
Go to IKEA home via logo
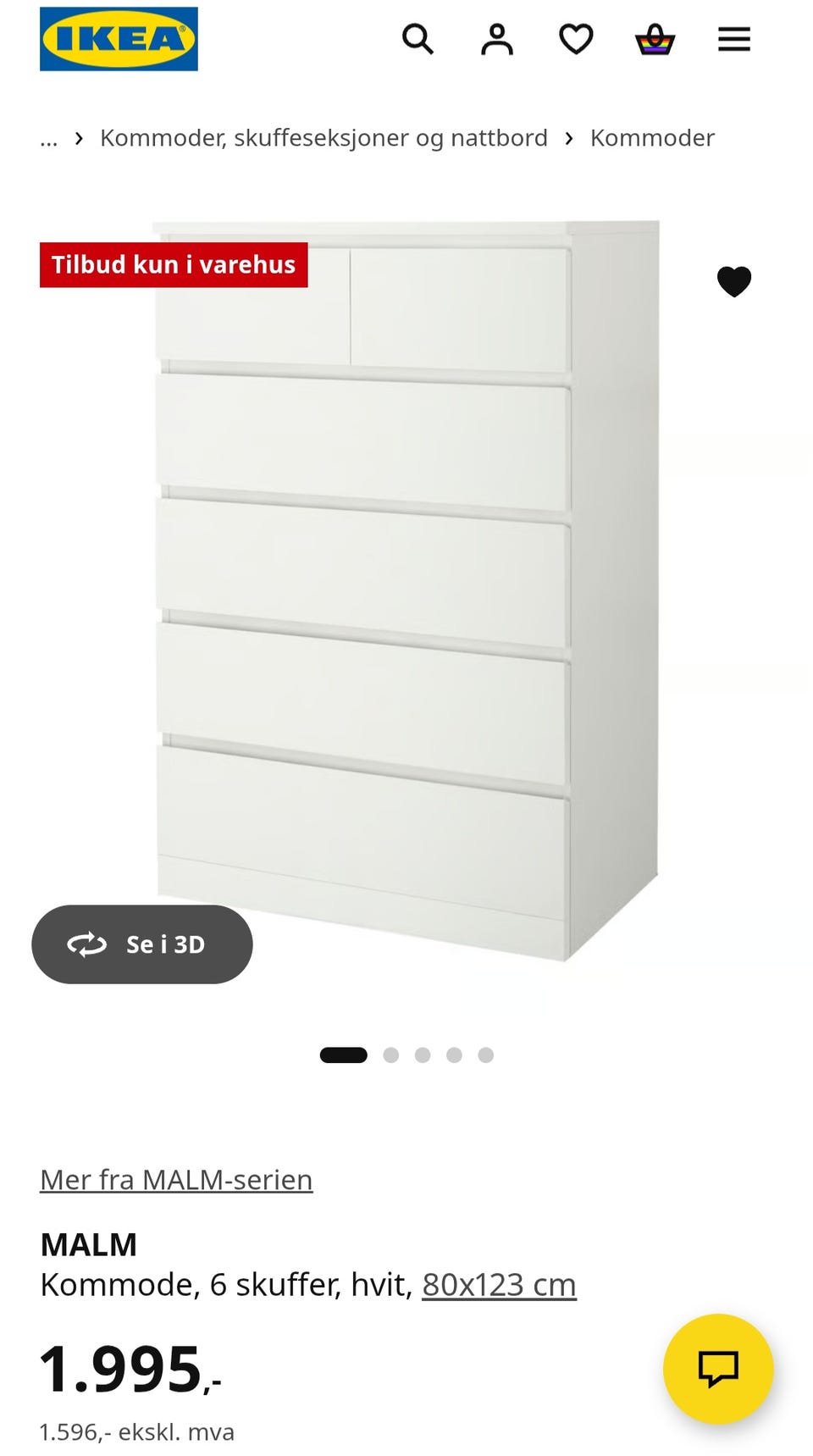[x=119, y=39]
